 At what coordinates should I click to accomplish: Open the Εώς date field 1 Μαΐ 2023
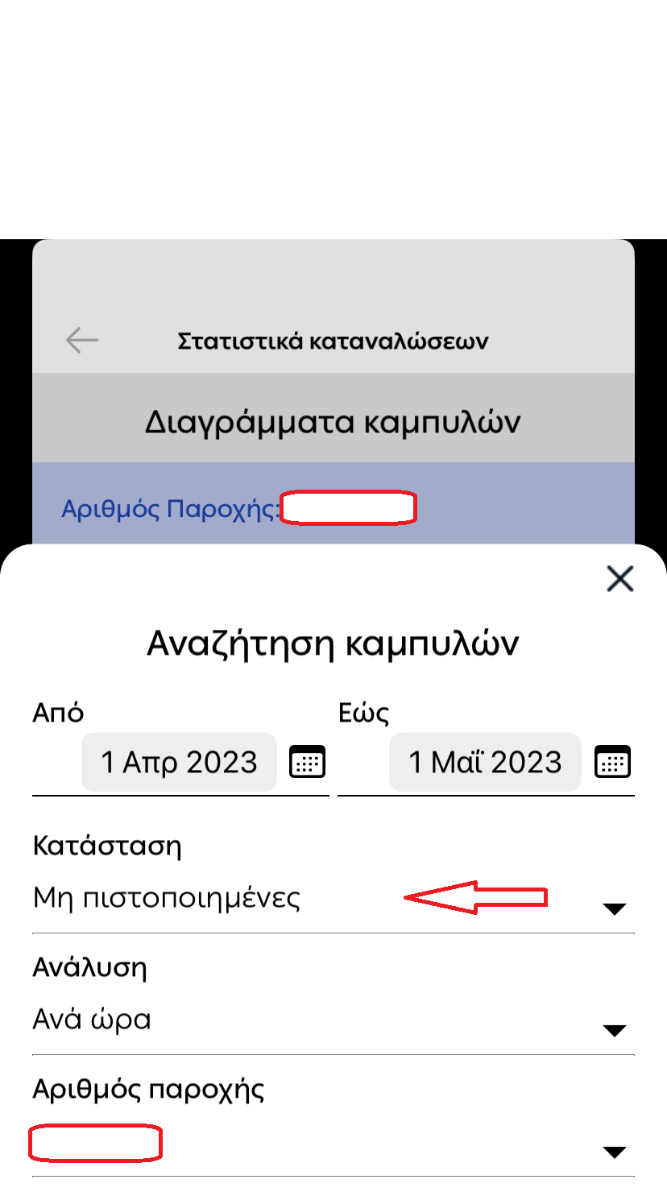tap(485, 763)
